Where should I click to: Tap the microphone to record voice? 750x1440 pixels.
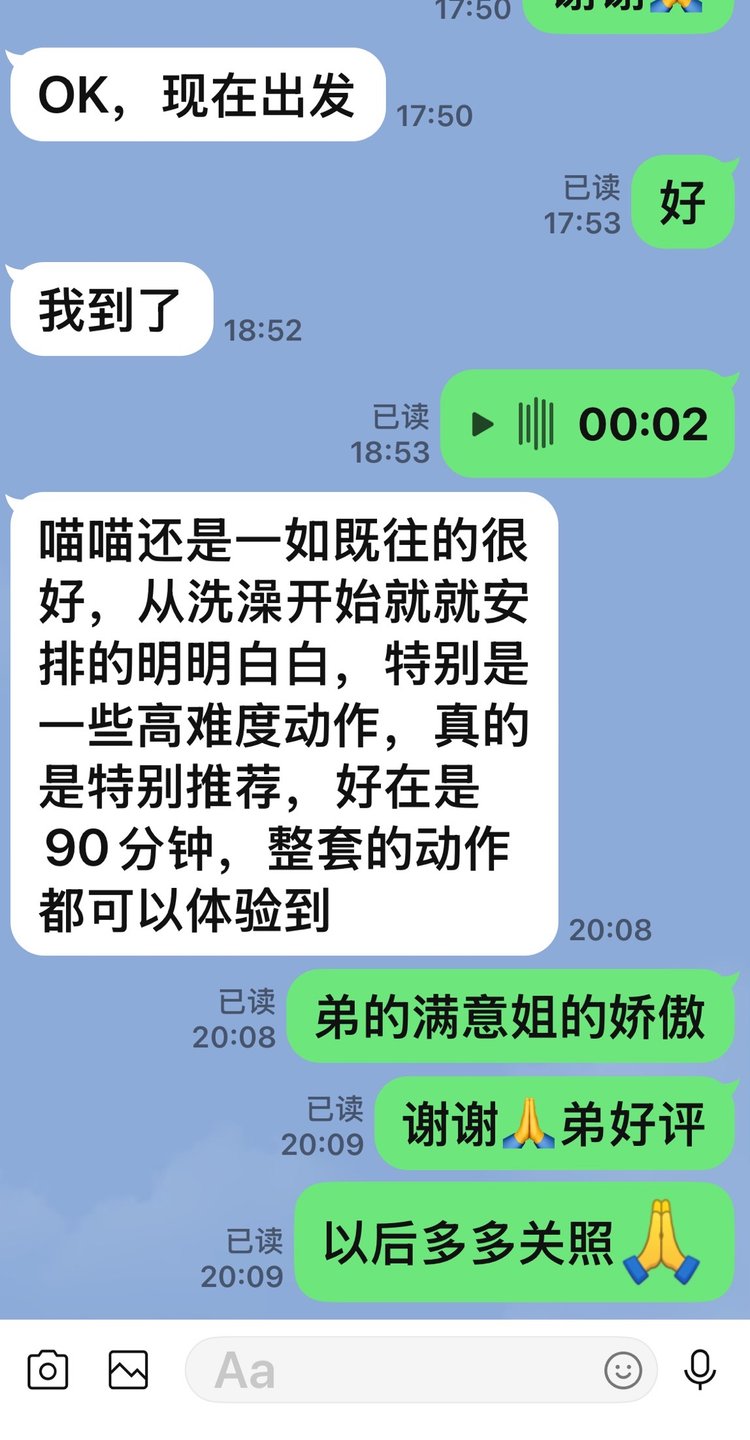click(700, 1369)
